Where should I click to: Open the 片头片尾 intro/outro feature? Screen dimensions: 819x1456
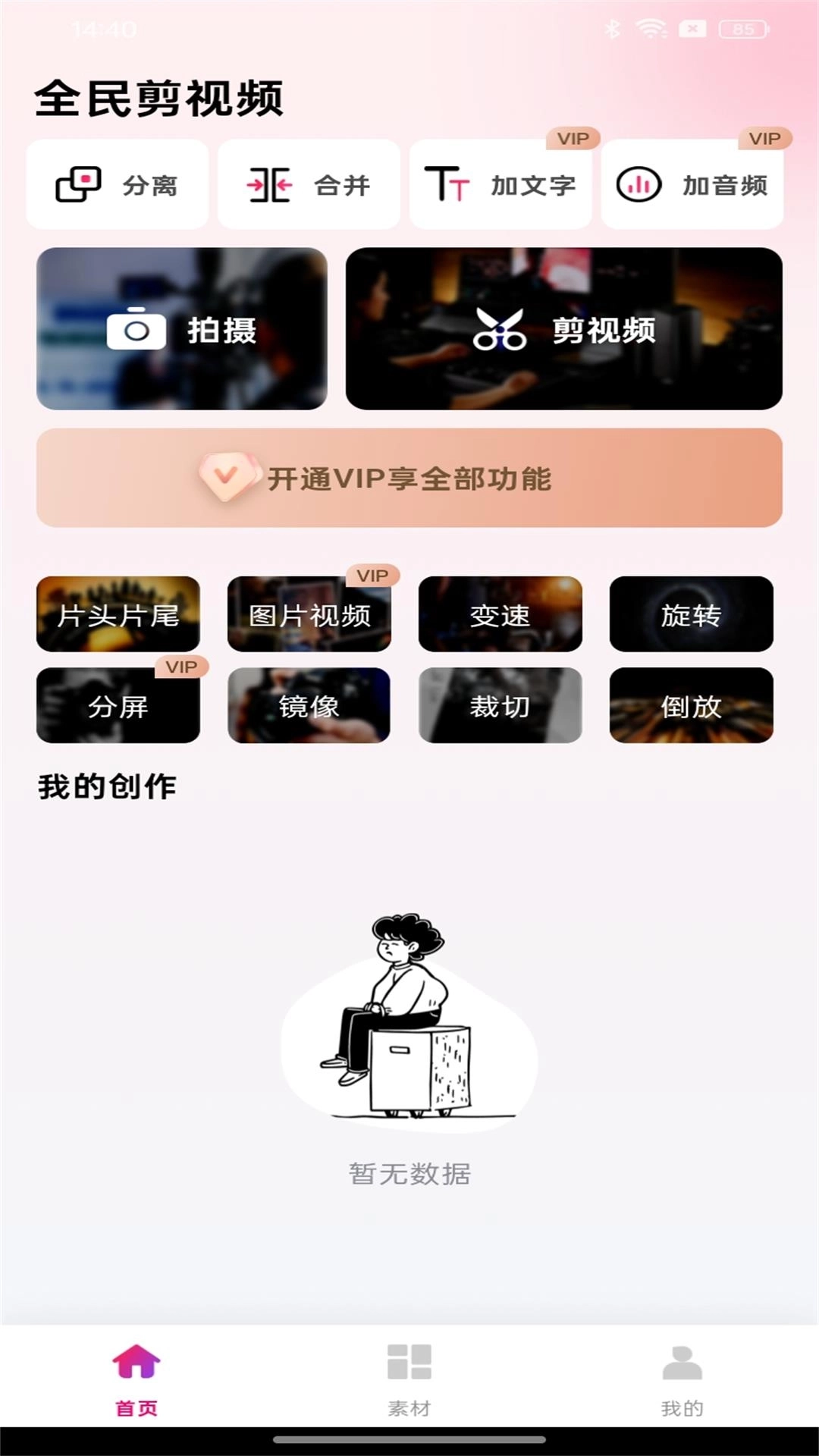pos(118,616)
